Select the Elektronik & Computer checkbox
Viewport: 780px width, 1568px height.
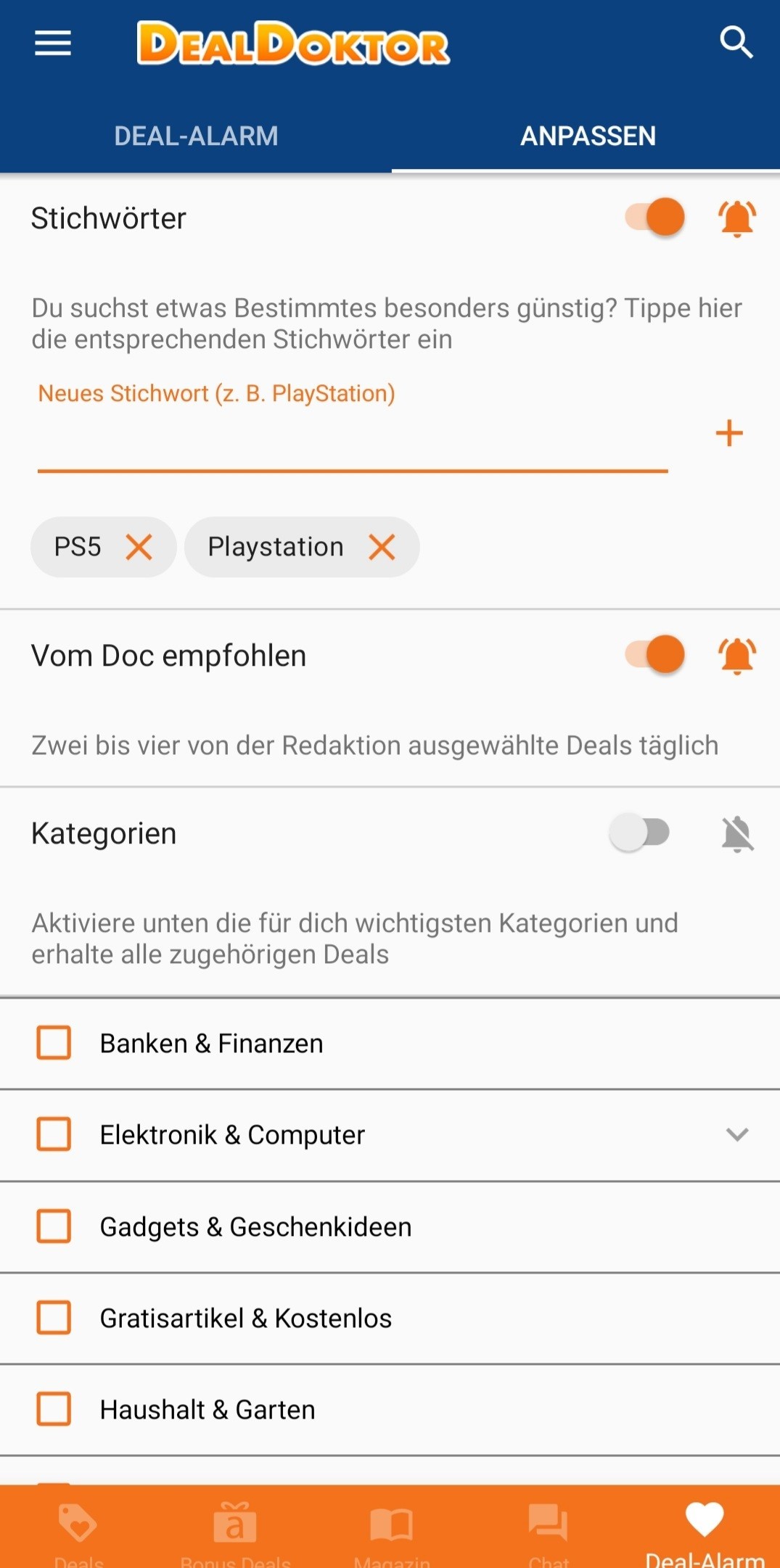[54, 1134]
